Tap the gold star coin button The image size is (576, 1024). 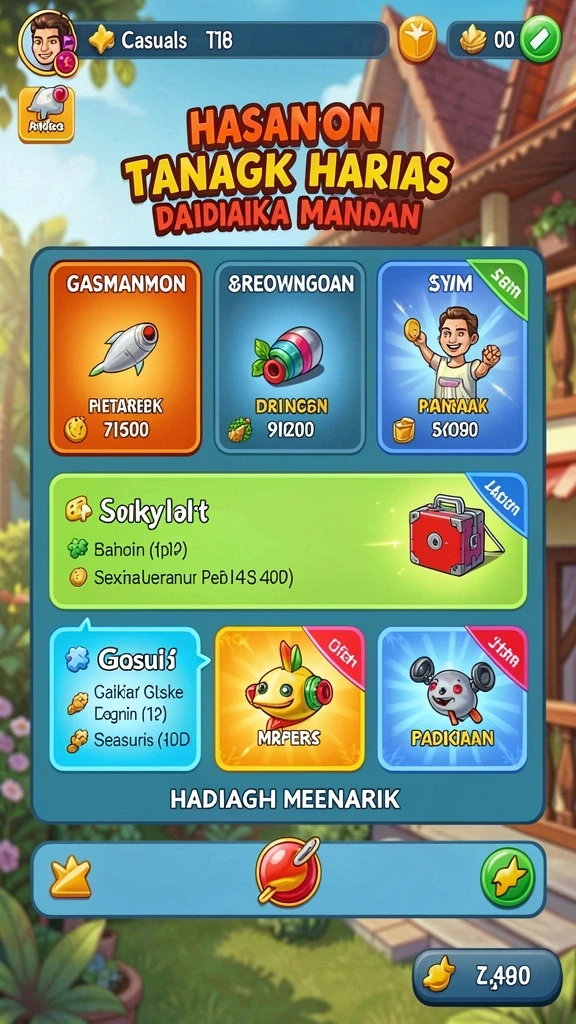(417, 40)
